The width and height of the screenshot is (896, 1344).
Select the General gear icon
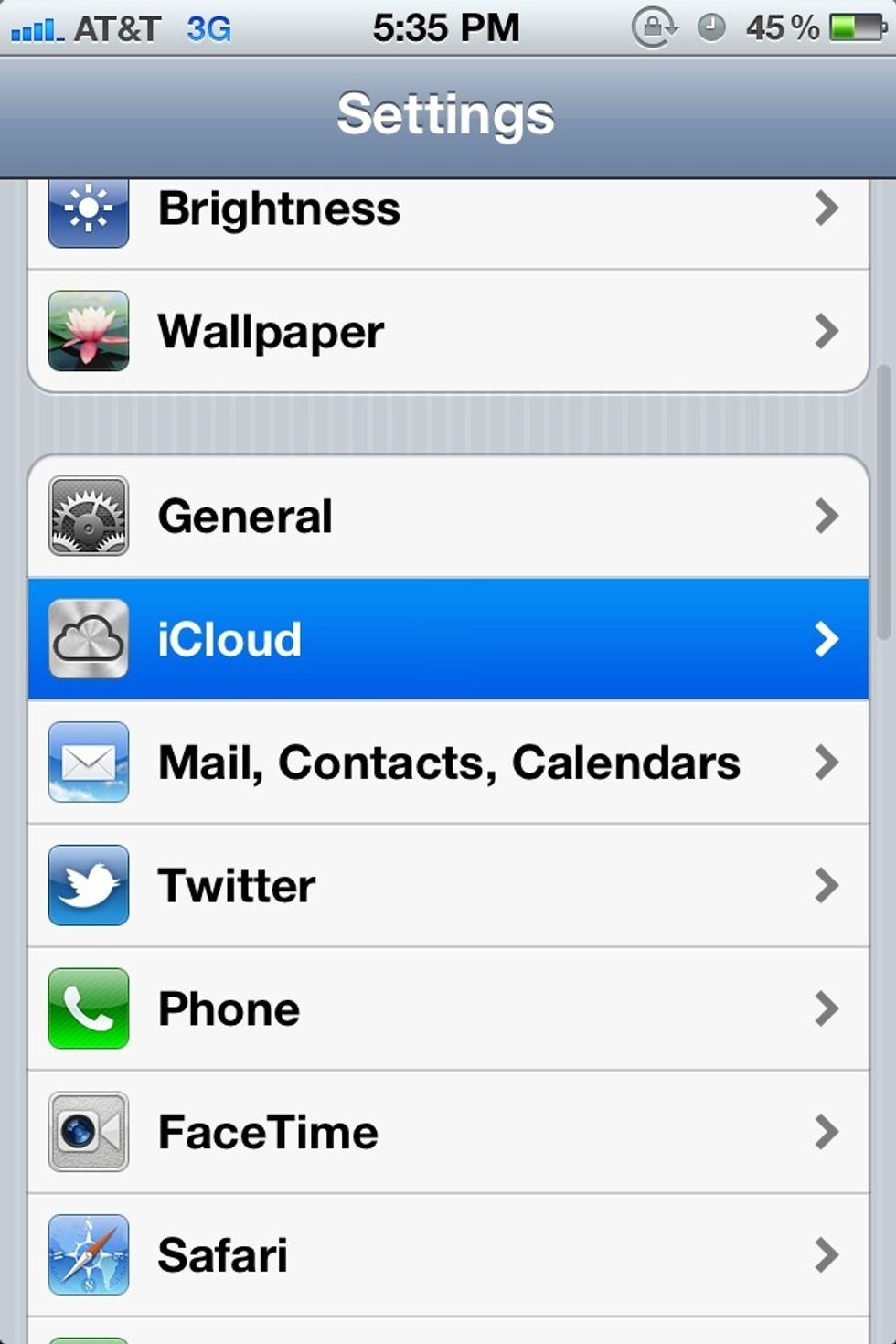tap(88, 516)
